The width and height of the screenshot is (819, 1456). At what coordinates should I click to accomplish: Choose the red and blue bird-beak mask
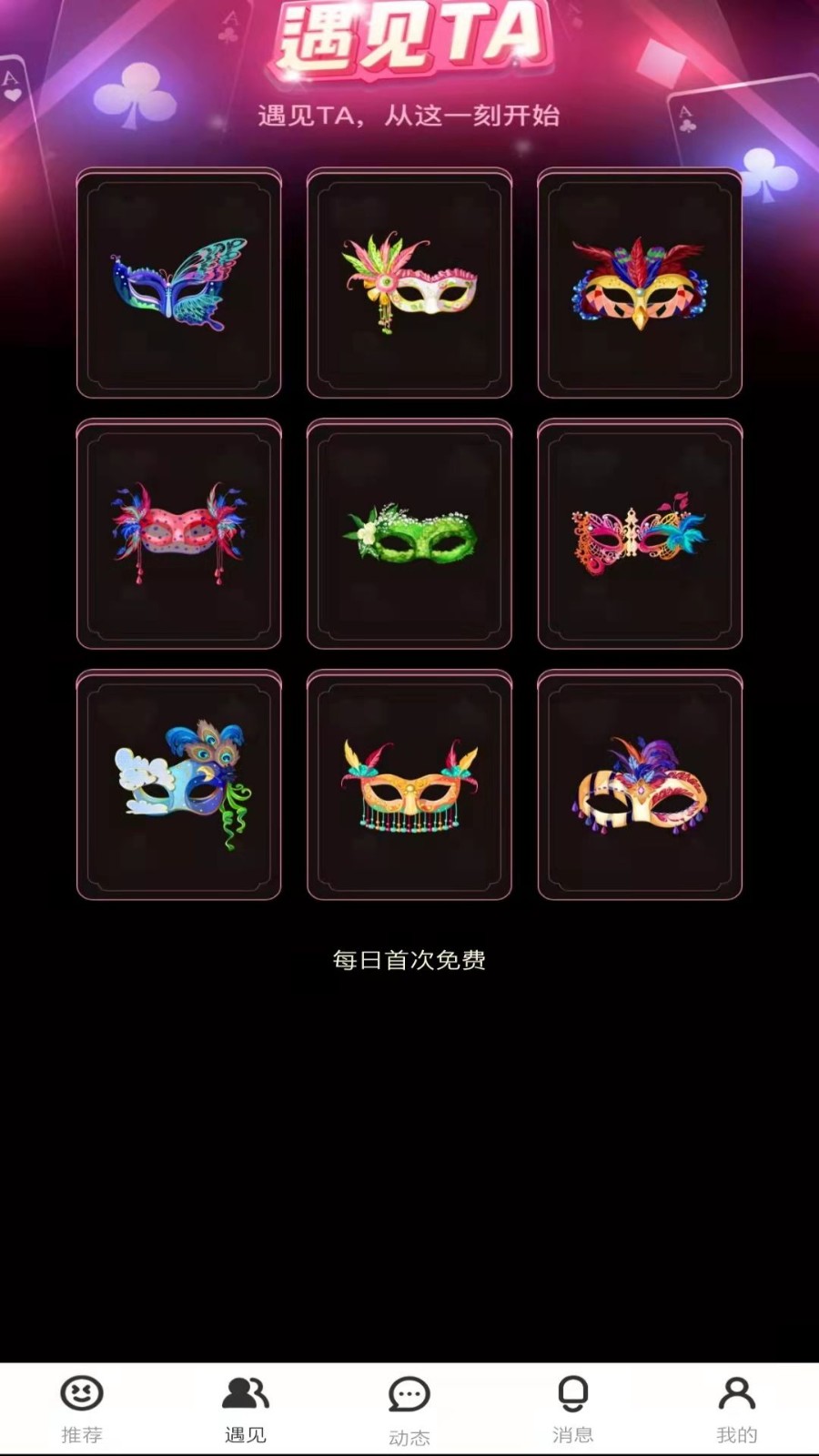[x=640, y=284]
